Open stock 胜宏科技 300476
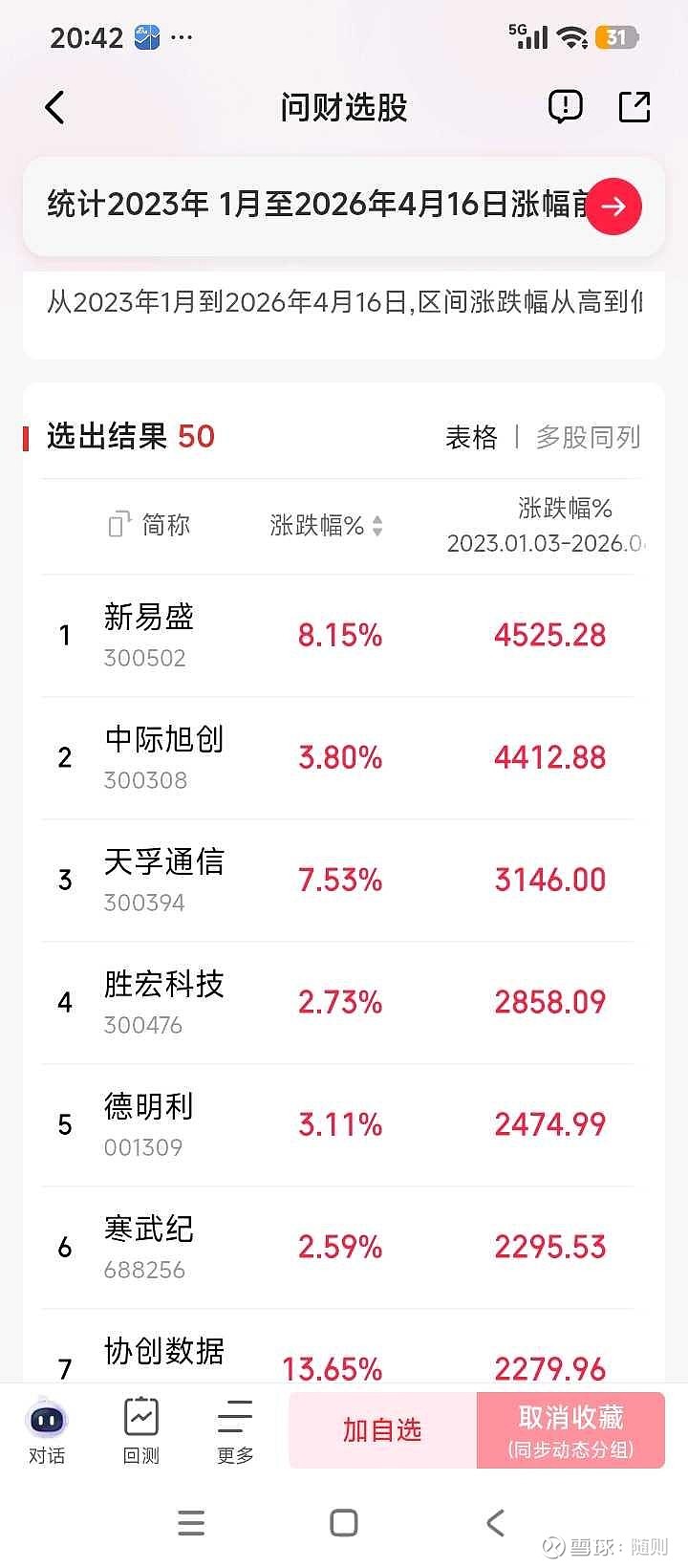Image resolution: width=688 pixels, height=1568 pixels. 337,1003
